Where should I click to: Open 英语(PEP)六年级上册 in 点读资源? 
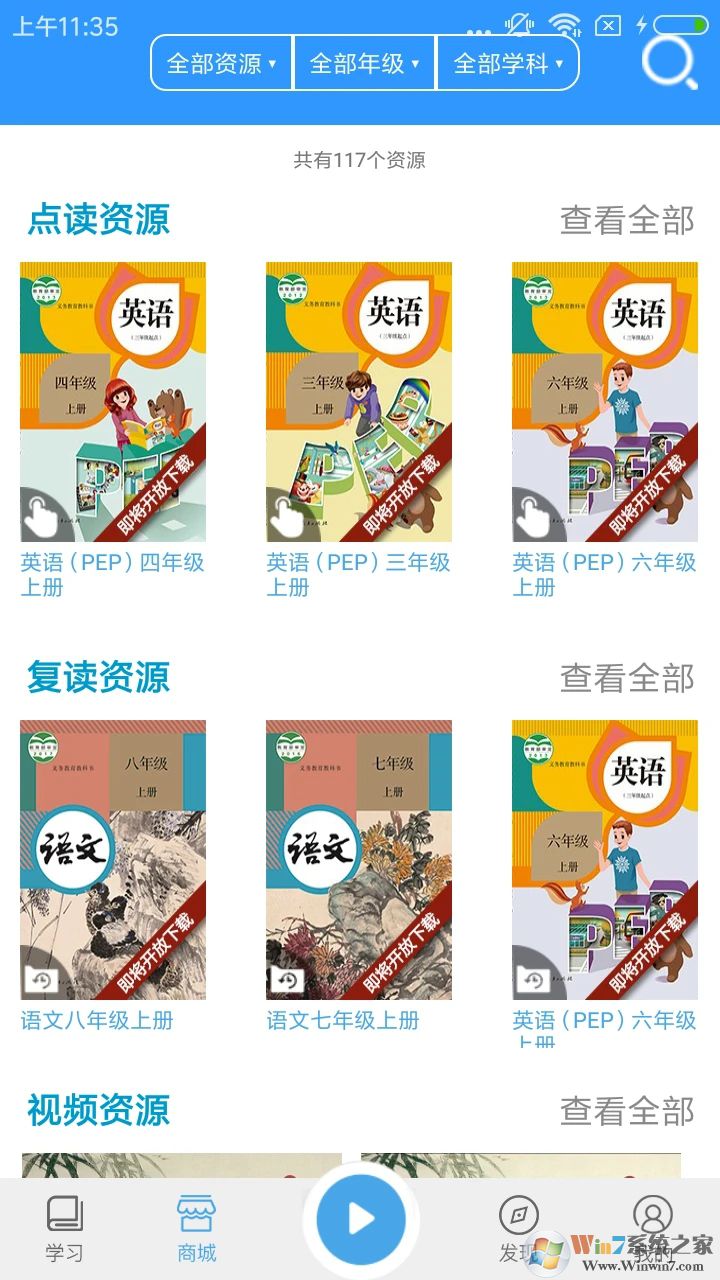(605, 402)
